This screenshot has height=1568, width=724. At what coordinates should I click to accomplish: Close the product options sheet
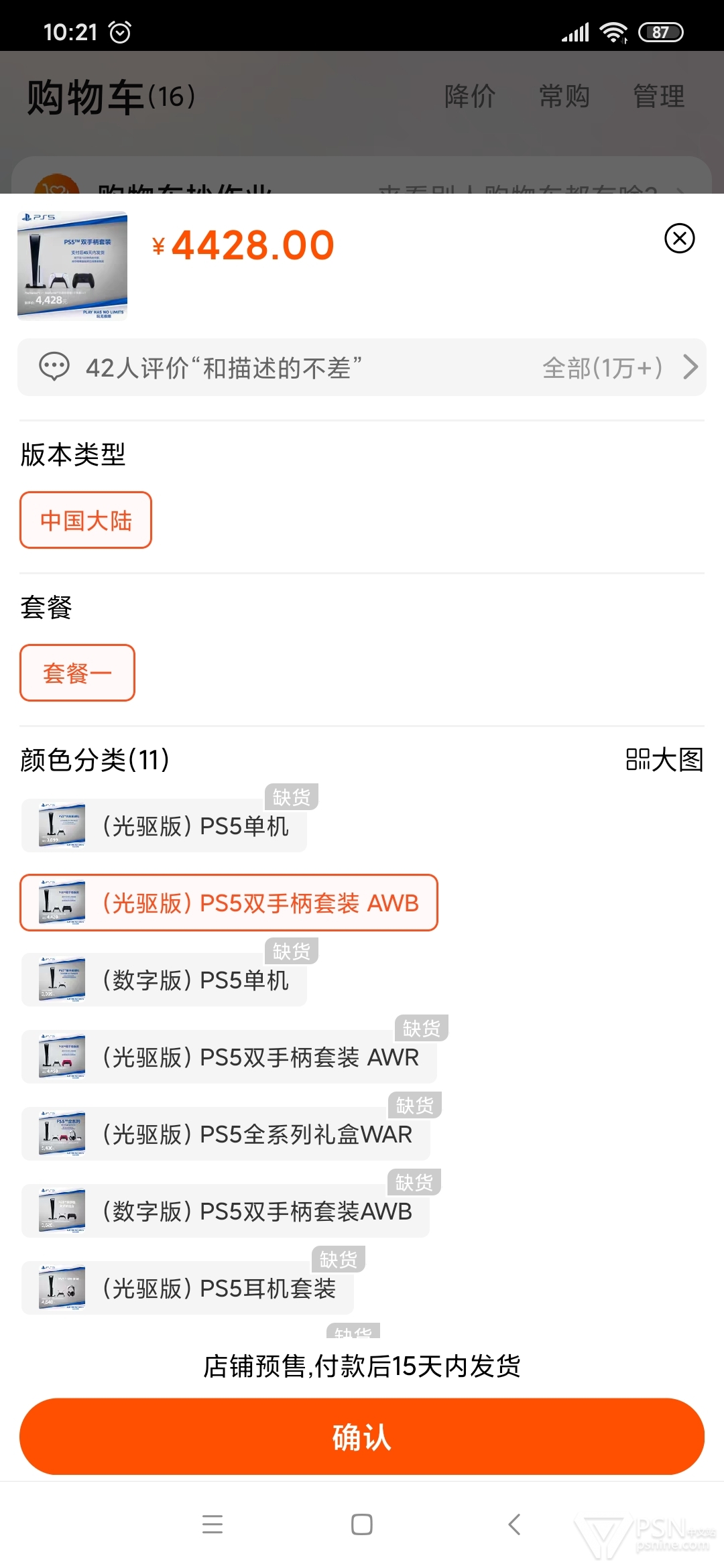(679, 239)
